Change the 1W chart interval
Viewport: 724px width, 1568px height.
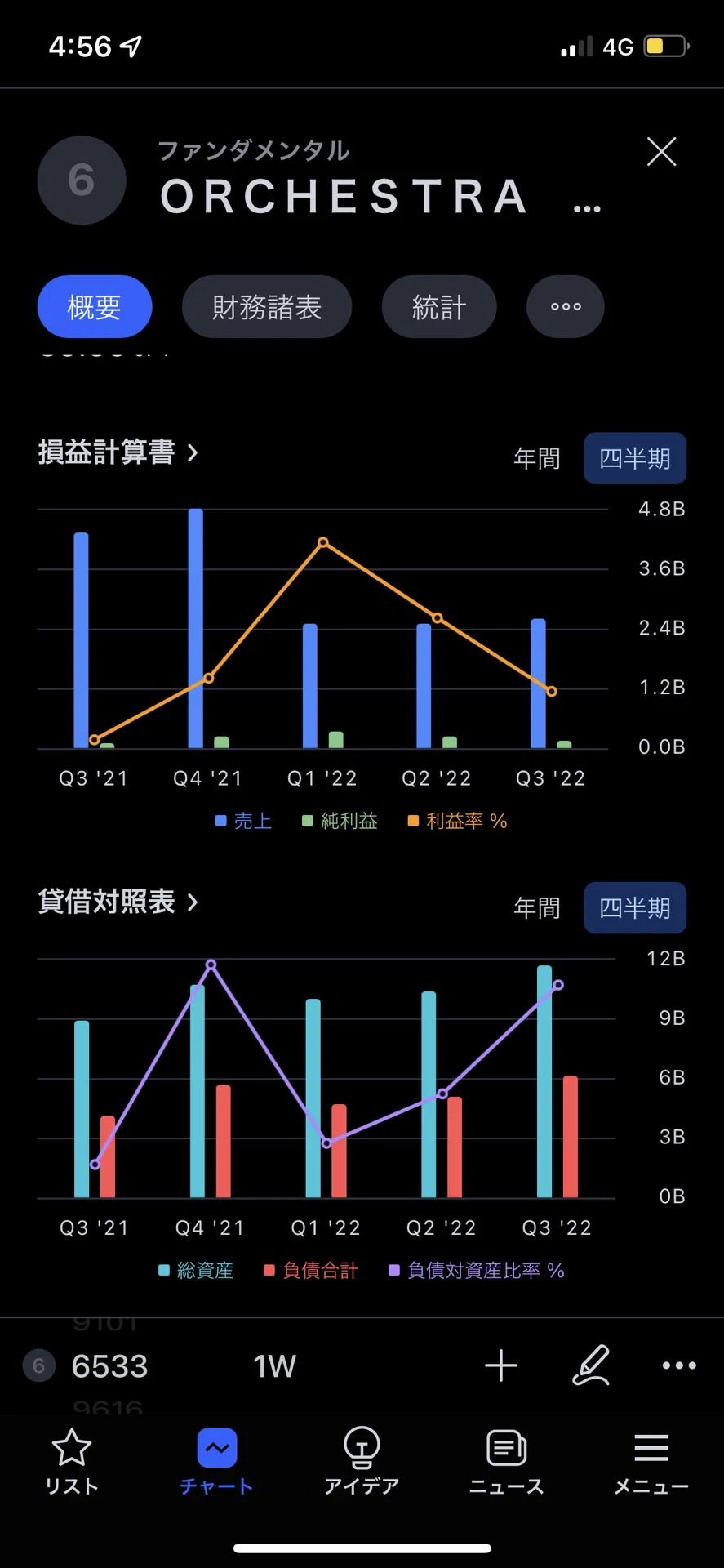[x=274, y=1365]
